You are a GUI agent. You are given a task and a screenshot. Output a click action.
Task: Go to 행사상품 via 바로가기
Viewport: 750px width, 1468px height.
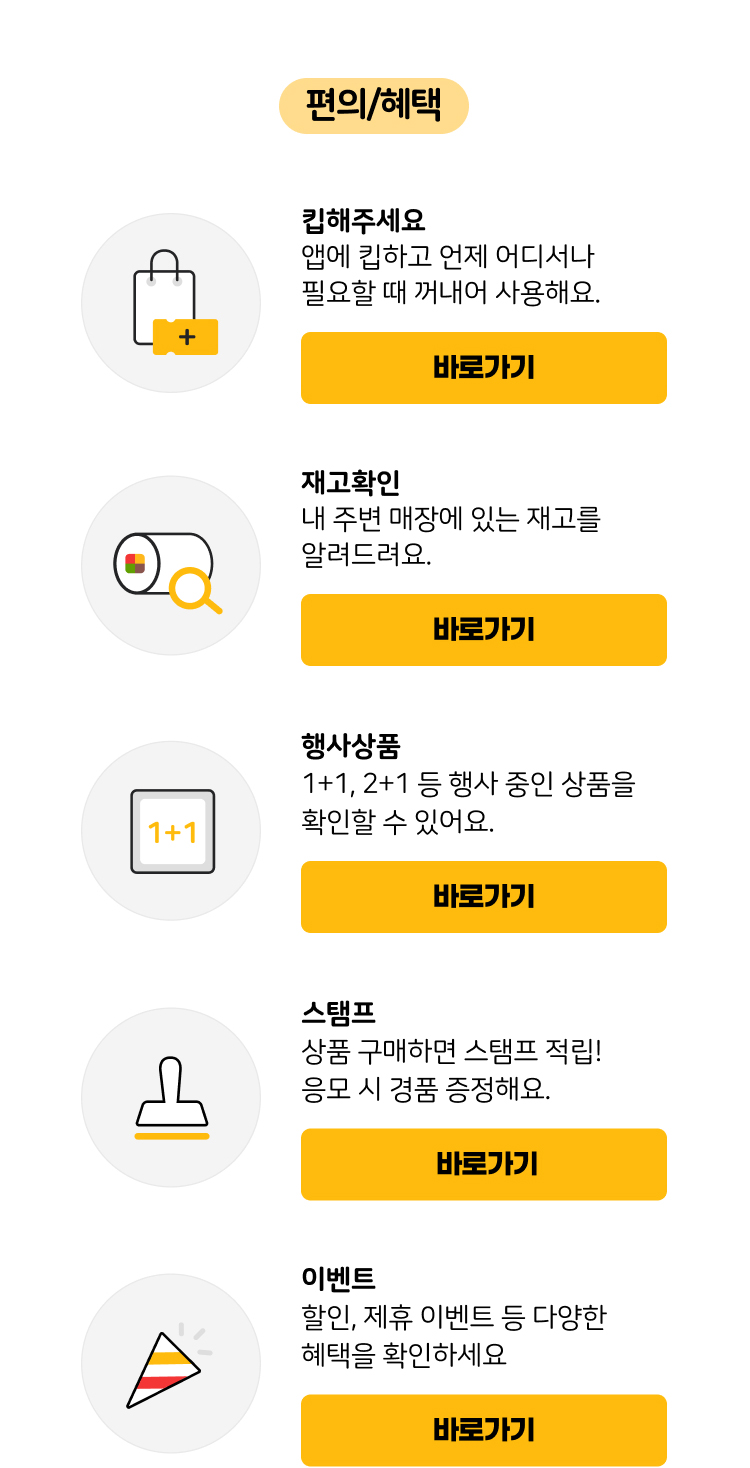click(x=483, y=897)
